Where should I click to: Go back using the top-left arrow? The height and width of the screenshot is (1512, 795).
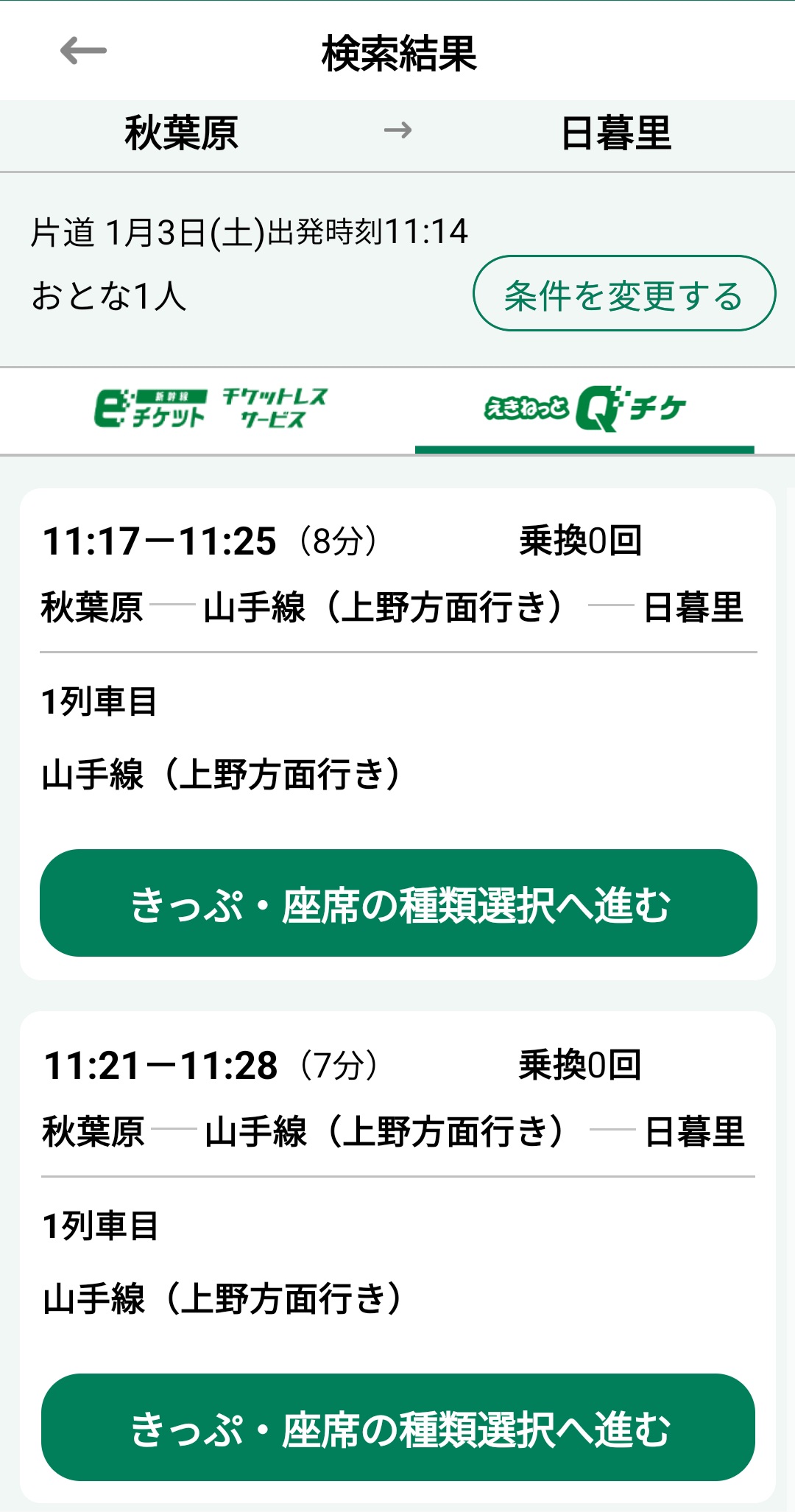[83, 52]
